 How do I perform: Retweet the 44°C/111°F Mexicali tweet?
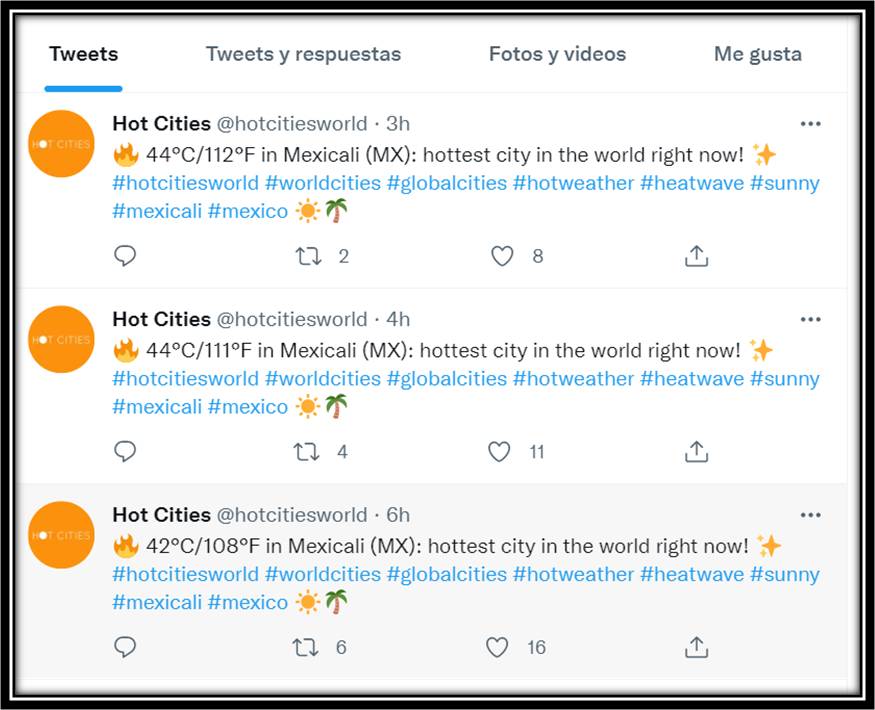tap(307, 452)
